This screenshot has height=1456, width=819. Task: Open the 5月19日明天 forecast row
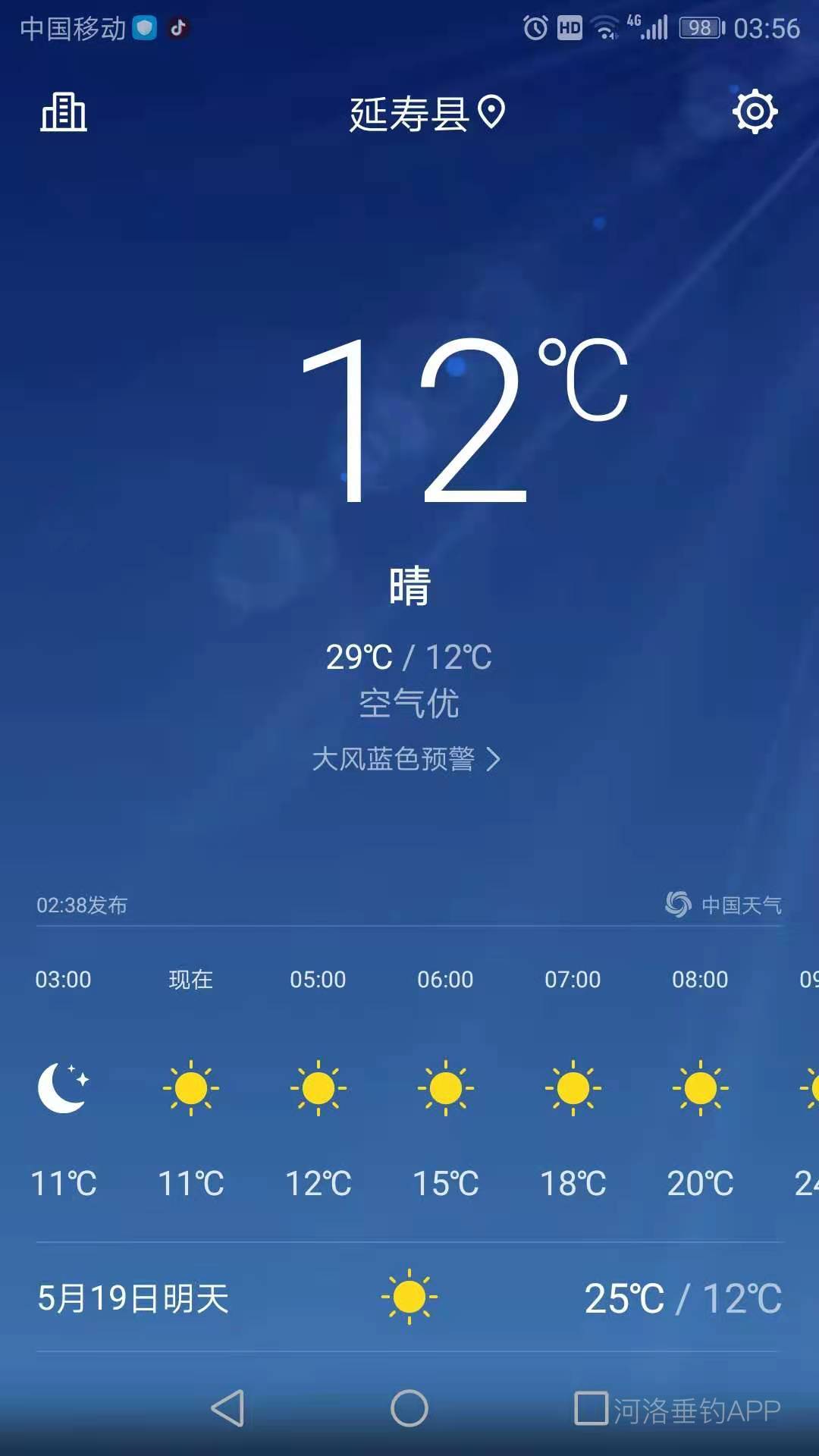pyautogui.click(x=409, y=1298)
